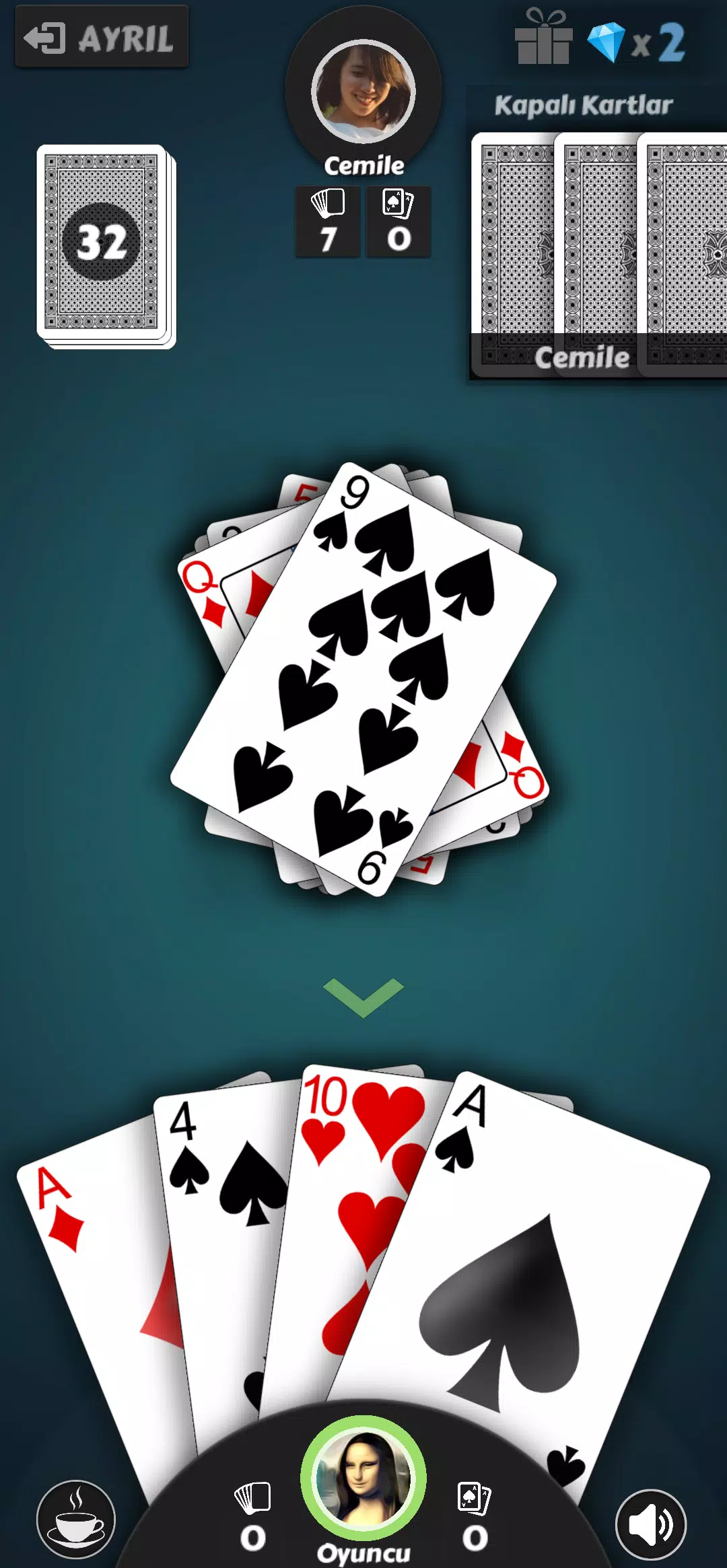Screen dimensions: 727x1568
Task: Leave the game with the AYRIL button
Action: pos(102,37)
